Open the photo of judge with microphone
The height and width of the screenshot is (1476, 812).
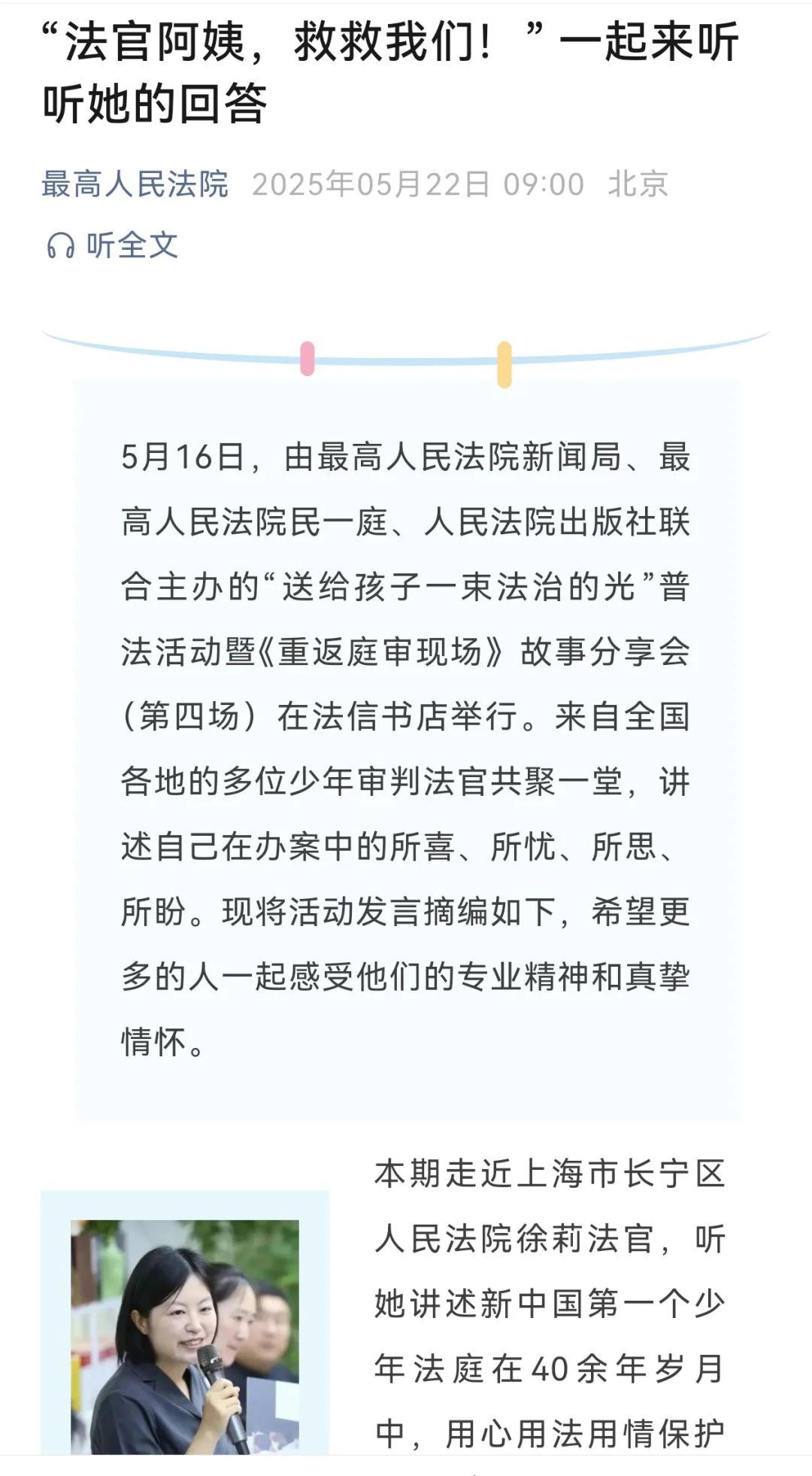[185, 1337]
